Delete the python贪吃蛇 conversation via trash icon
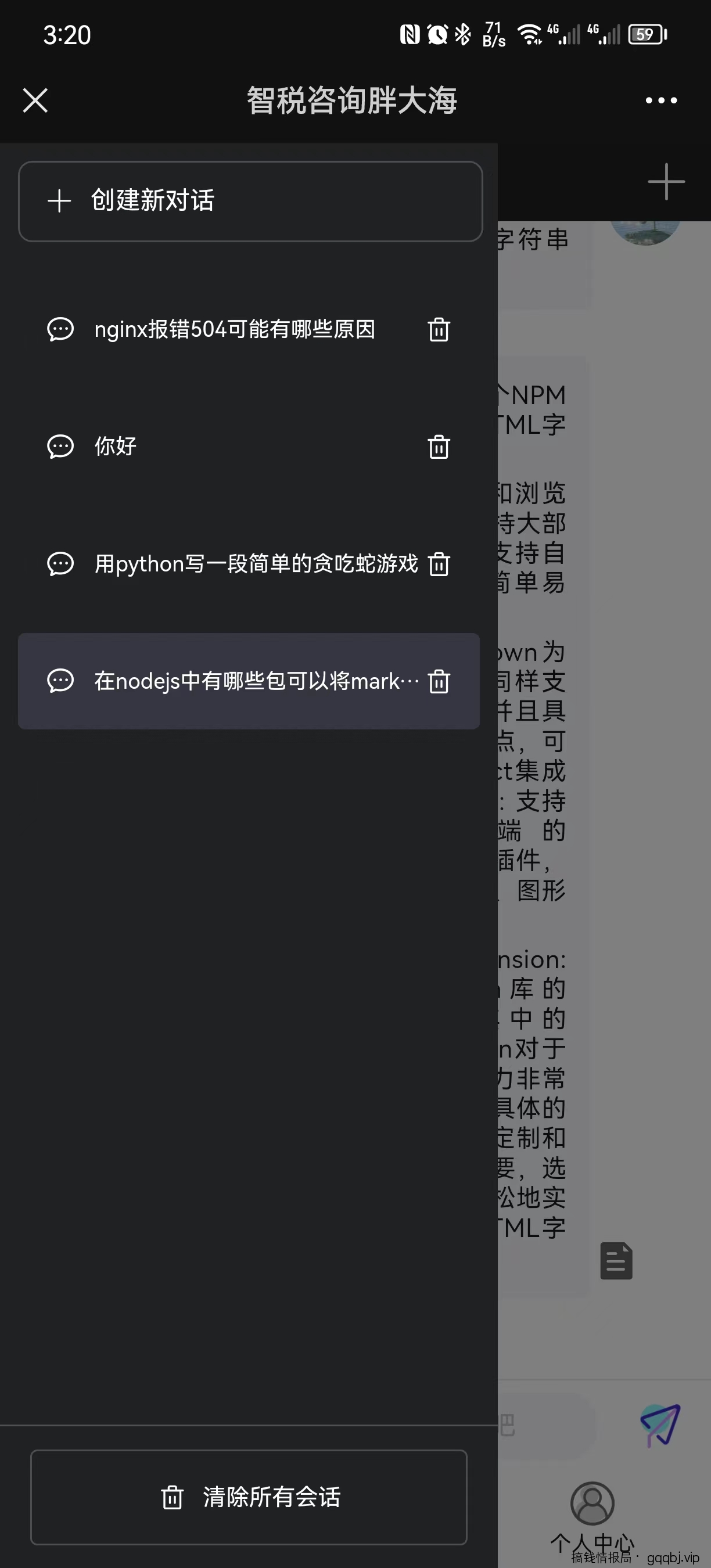This screenshot has height=1568, width=711. click(x=439, y=564)
